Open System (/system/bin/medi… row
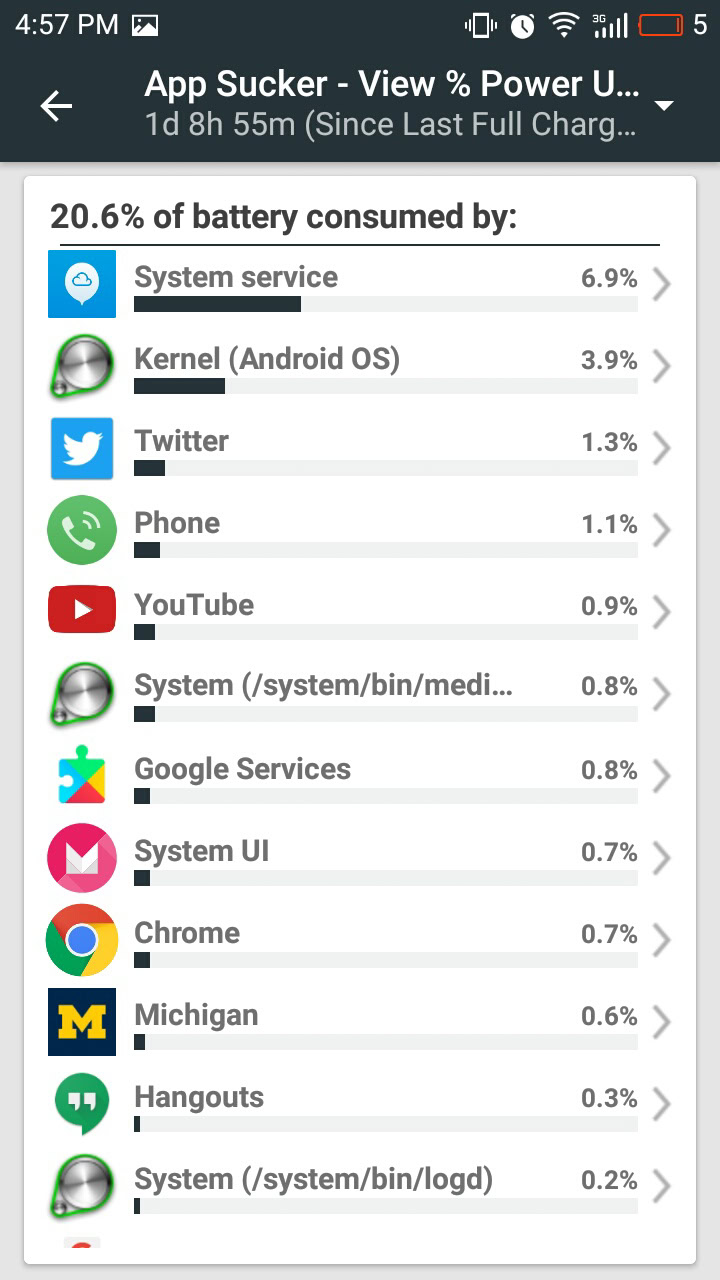720x1280 pixels. click(x=360, y=695)
